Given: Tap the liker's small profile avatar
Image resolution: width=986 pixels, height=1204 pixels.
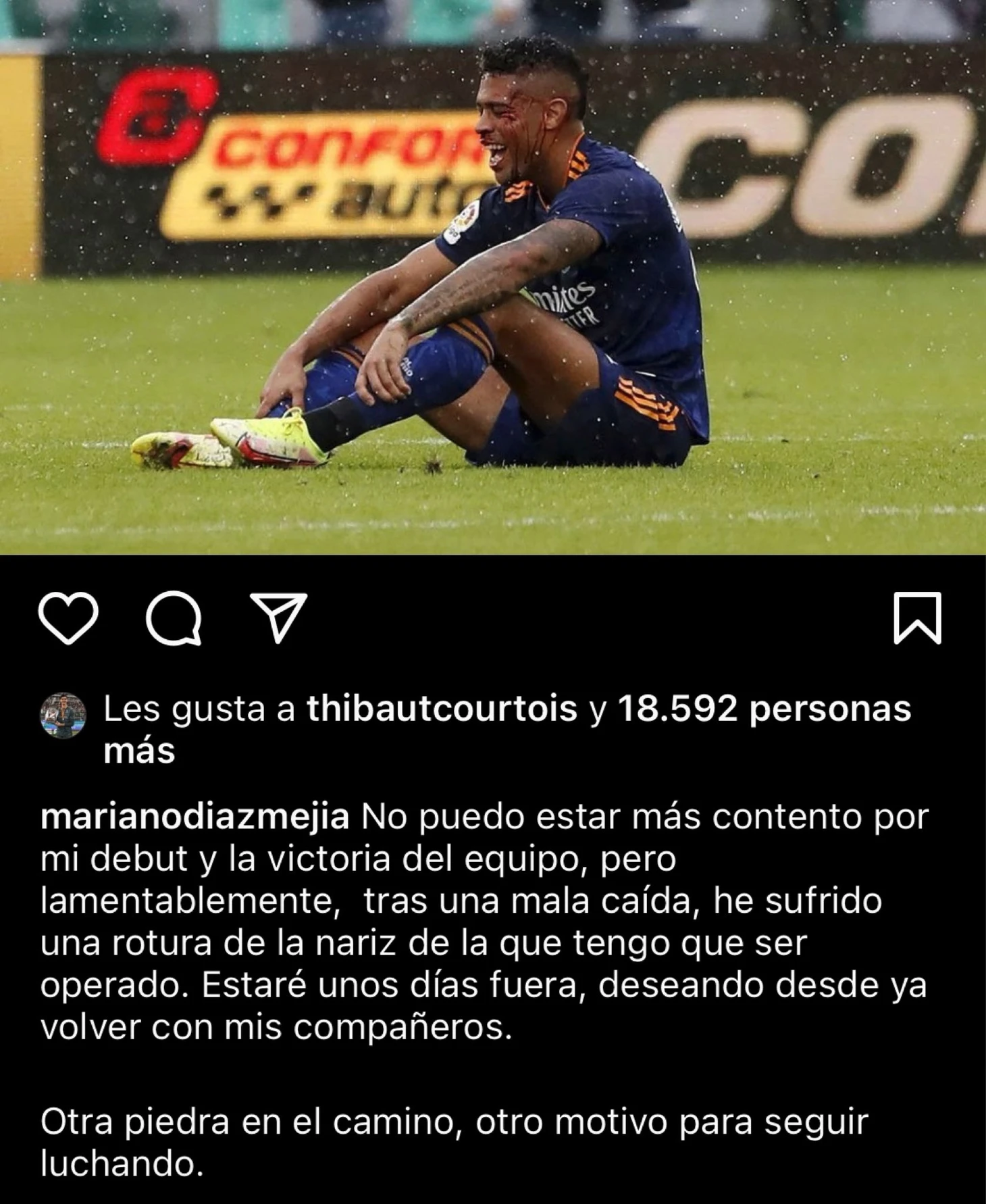Looking at the screenshot, I should [63, 716].
